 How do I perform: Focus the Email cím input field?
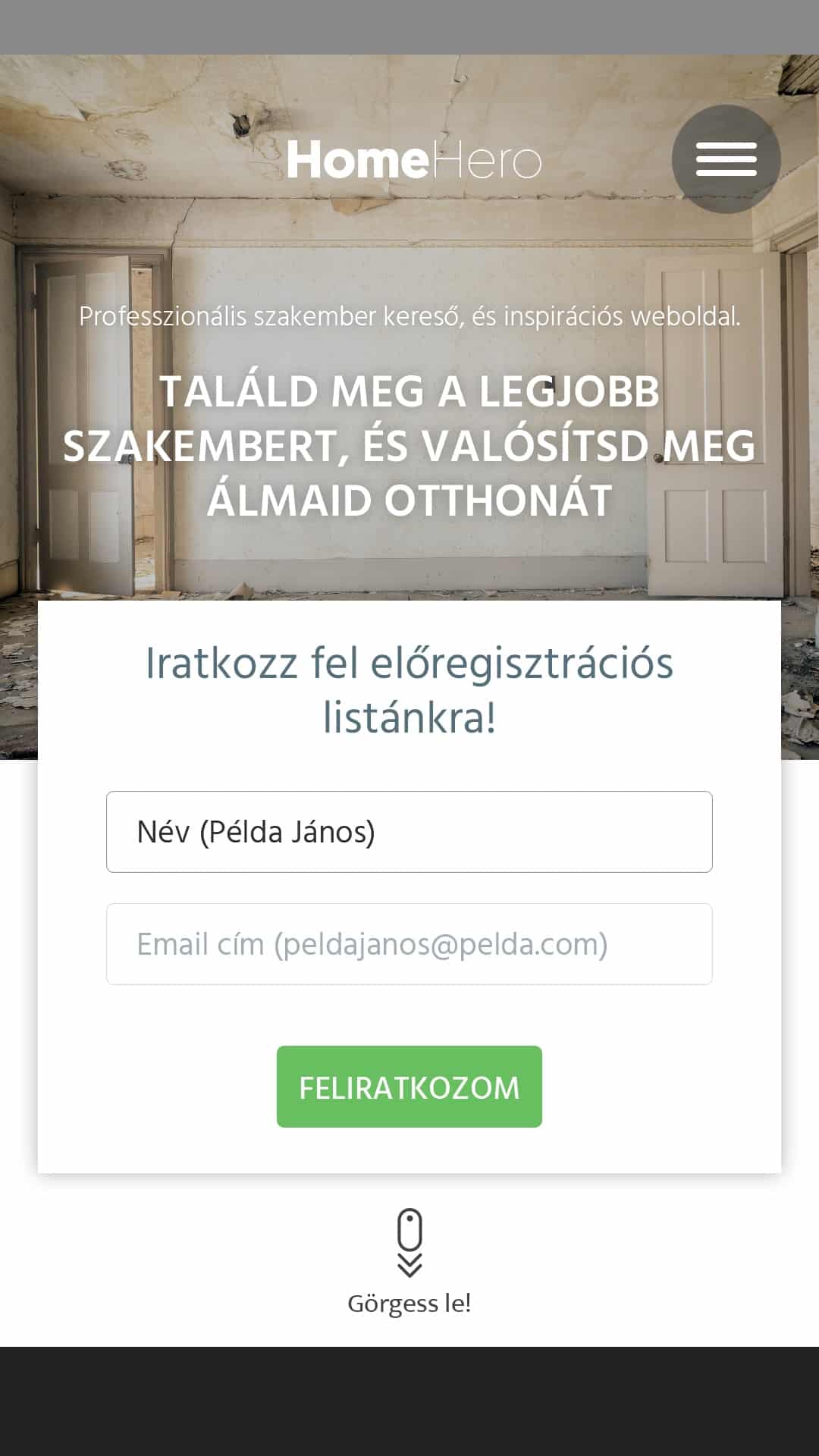point(409,944)
